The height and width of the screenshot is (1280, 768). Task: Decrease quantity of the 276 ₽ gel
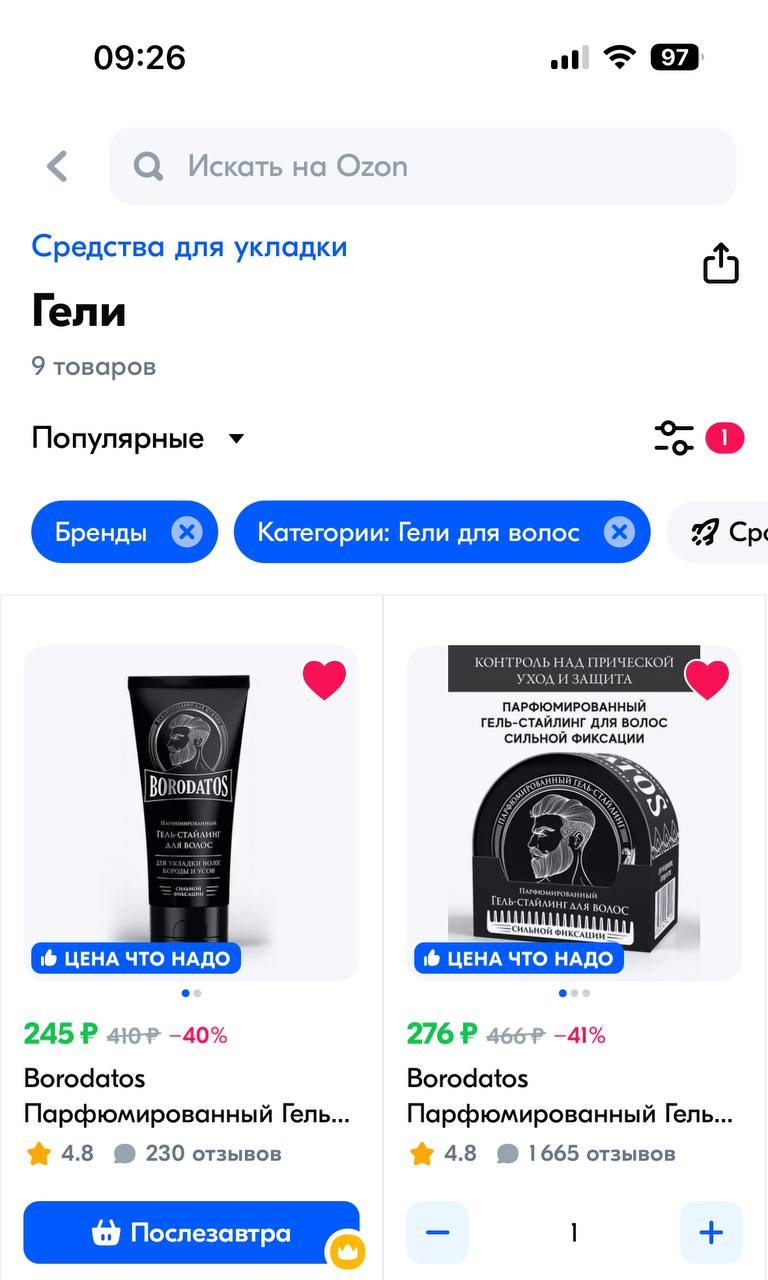[437, 1232]
